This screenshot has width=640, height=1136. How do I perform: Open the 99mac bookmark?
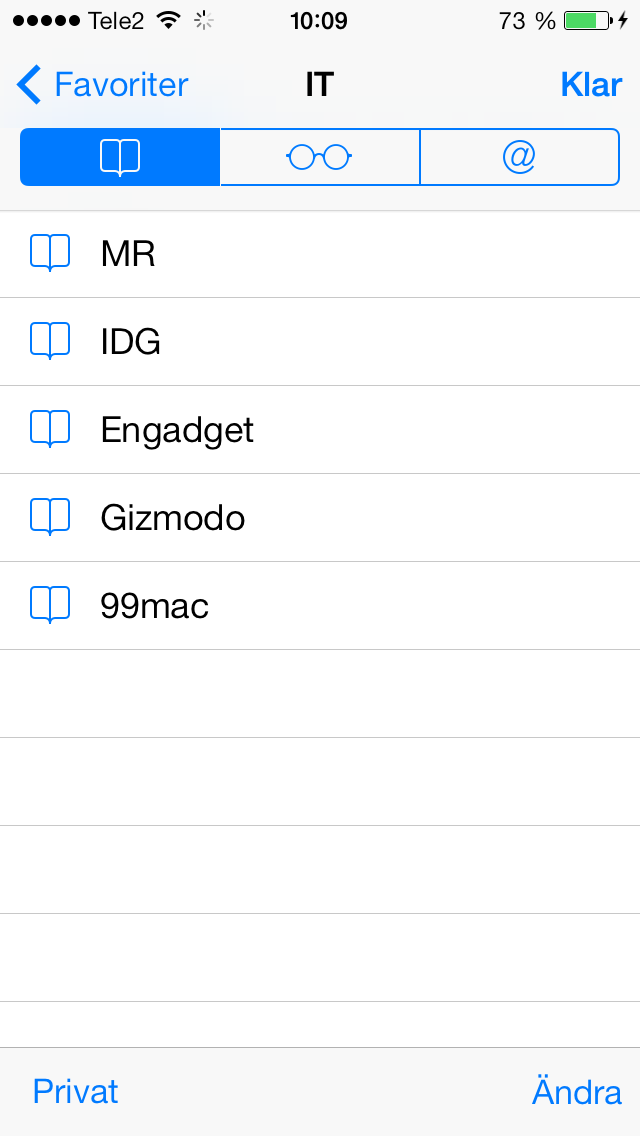click(x=320, y=606)
